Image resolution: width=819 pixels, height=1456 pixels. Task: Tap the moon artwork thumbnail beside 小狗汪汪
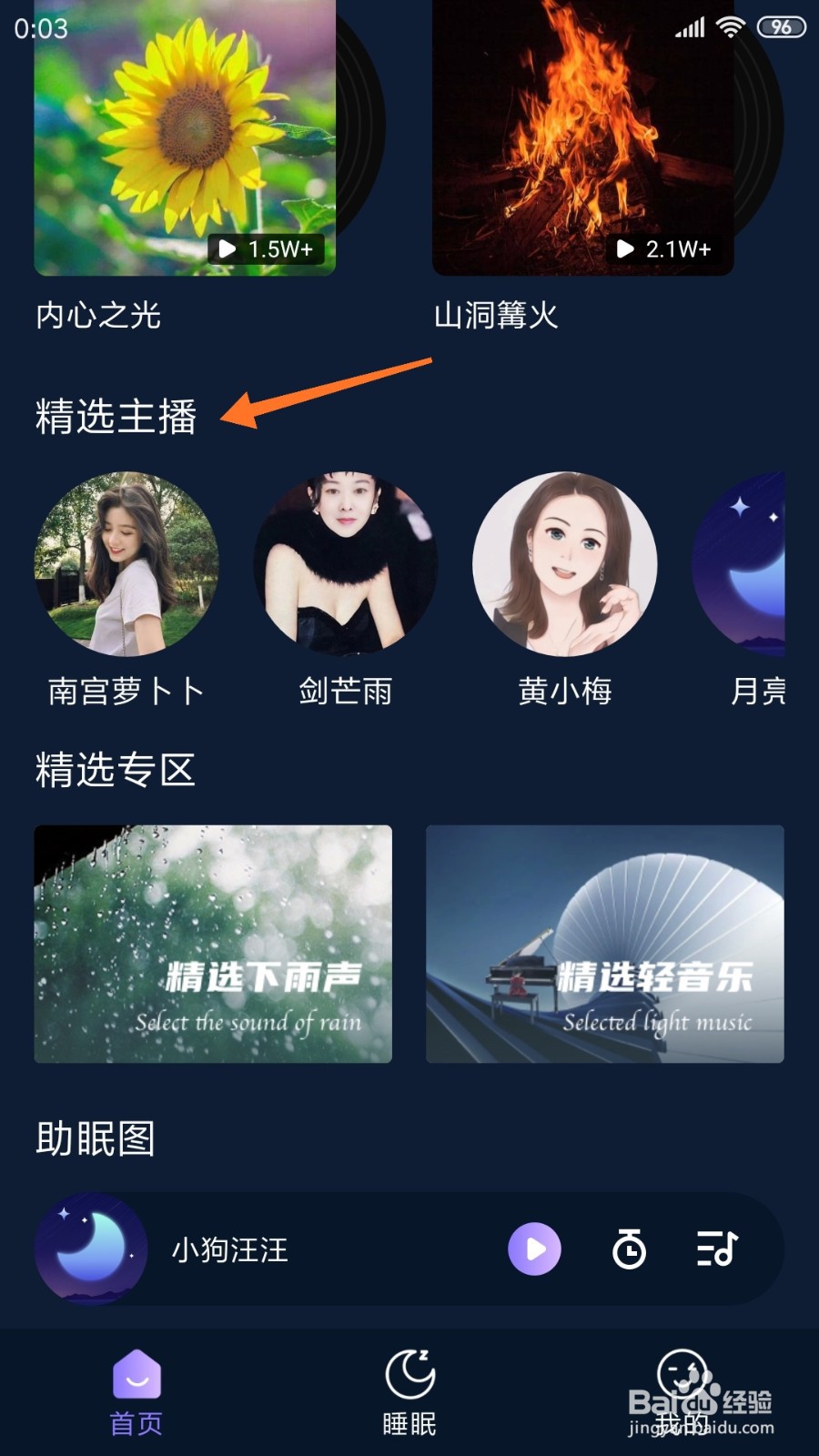(x=91, y=1250)
